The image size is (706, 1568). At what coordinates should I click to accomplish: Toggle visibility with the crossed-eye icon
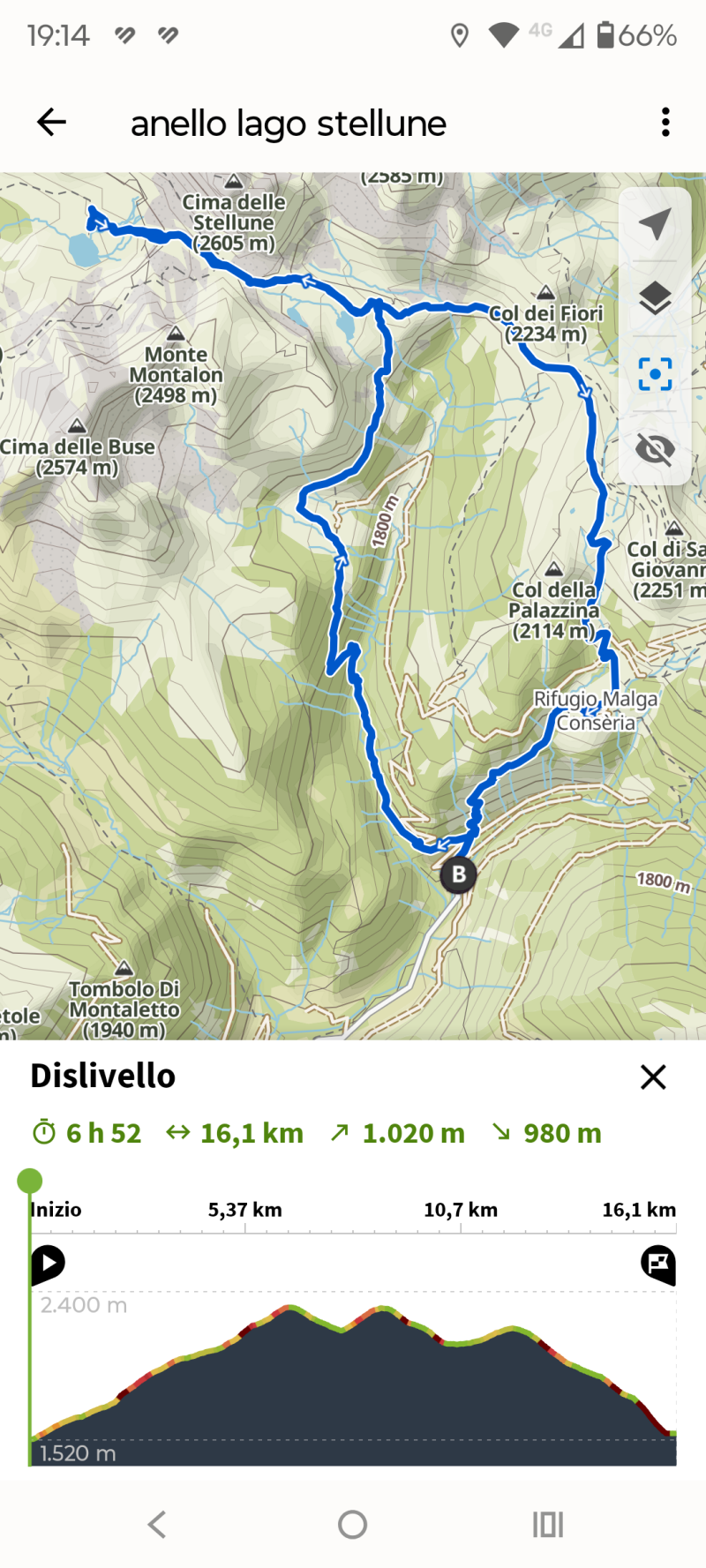click(655, 449)
